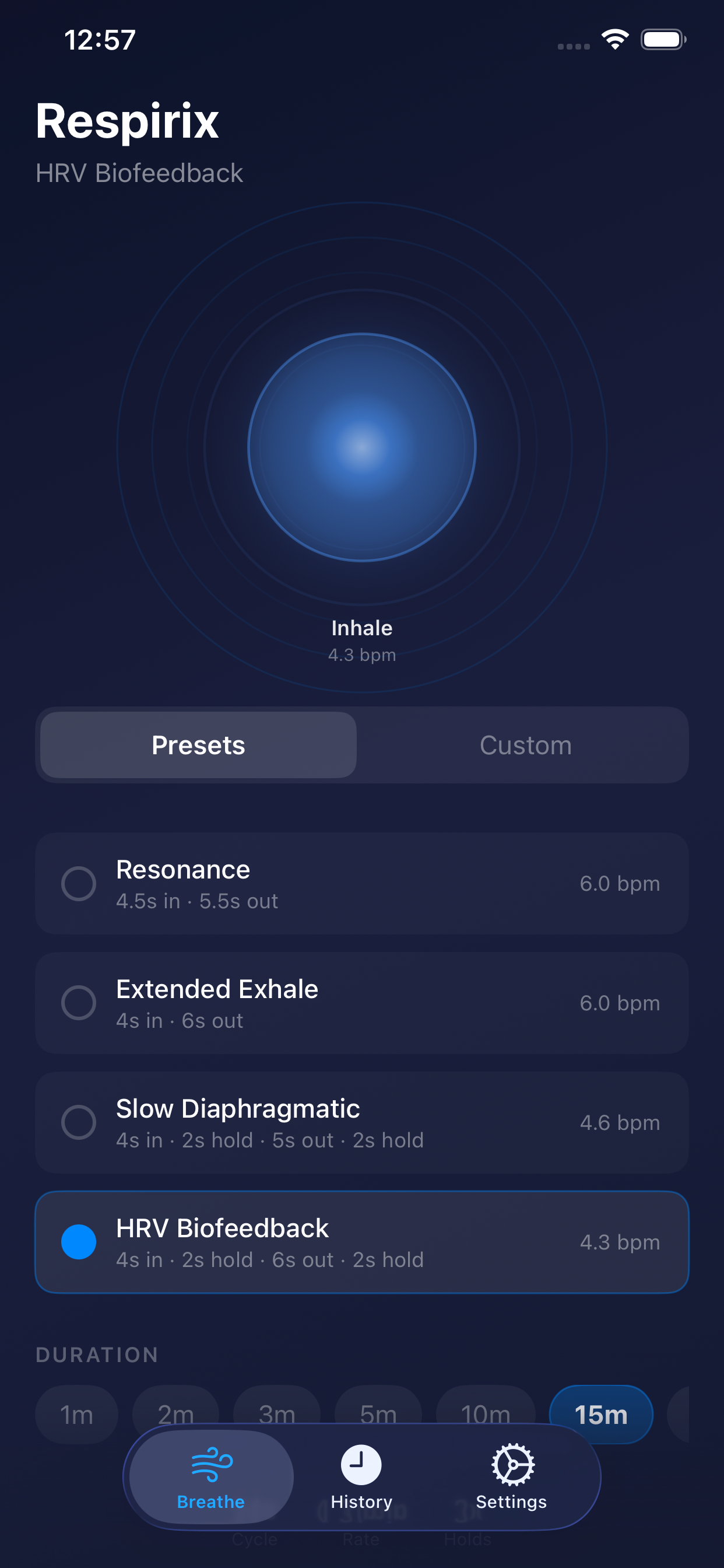Switch to the Presets tab
Image resolution: width=724 pixels, height=1568 pixels.
point(198,745)
